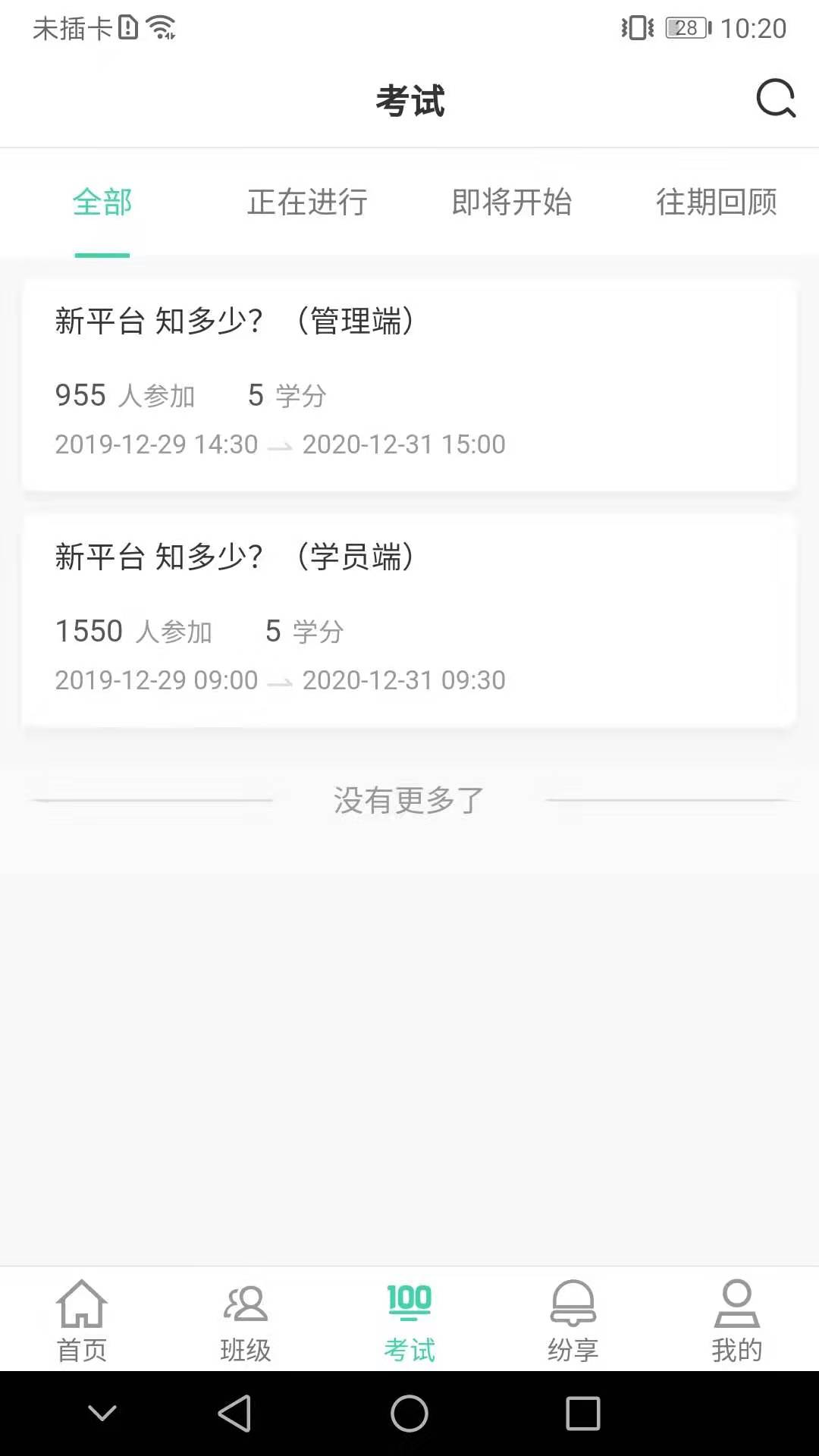Tap 955 人参加 on the first exam
The image size is (819, 1456).
125,395
